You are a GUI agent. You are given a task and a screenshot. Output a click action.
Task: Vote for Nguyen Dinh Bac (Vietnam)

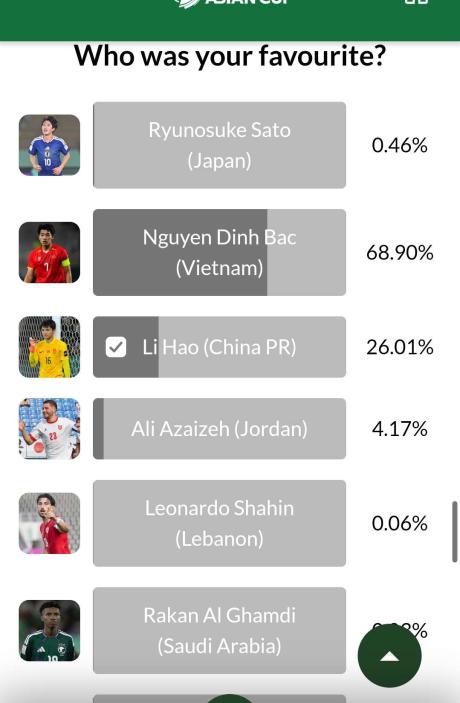(x=219, y=252)
